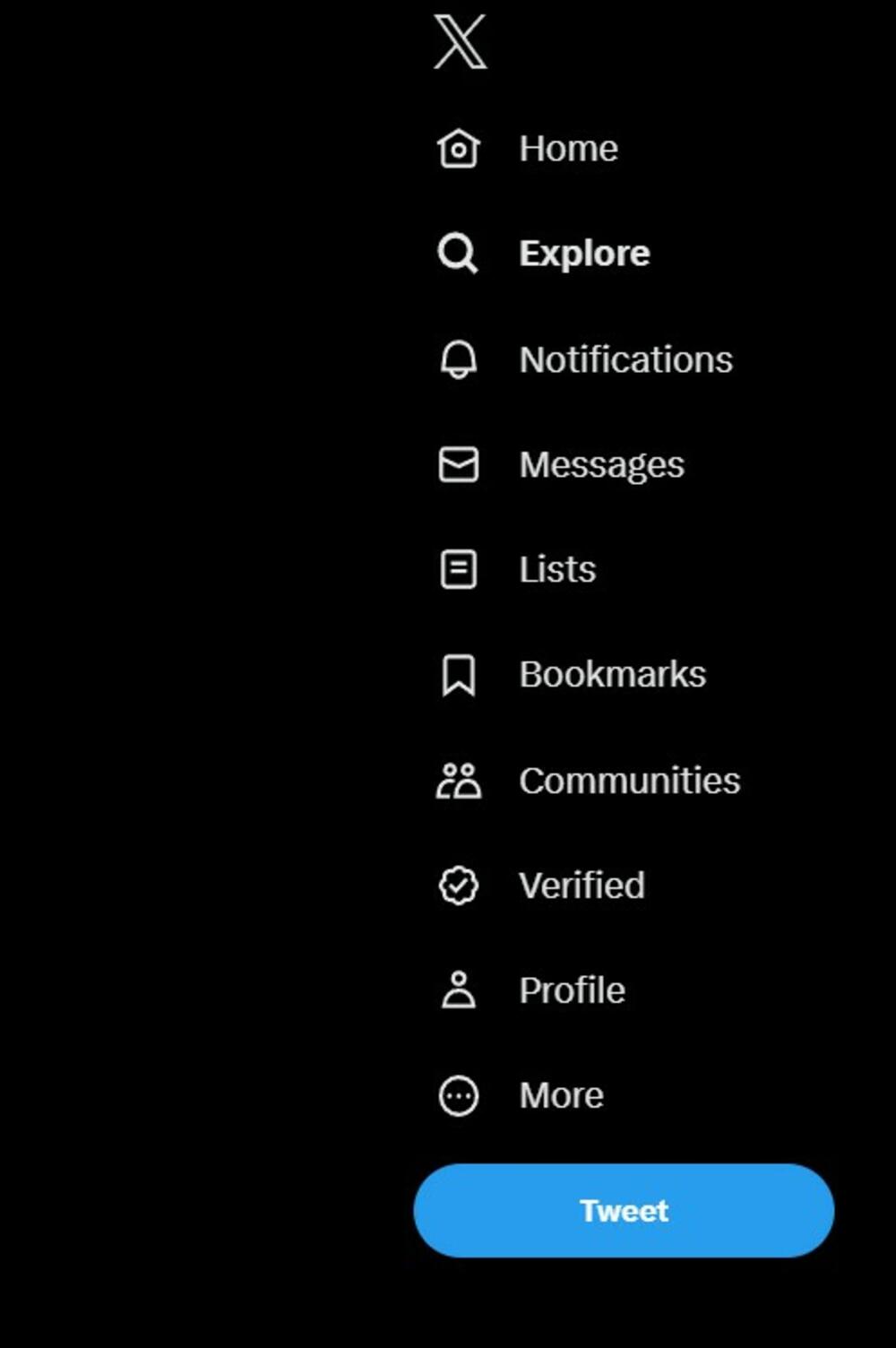Tap the X logo at the top

tap(460, 42)
